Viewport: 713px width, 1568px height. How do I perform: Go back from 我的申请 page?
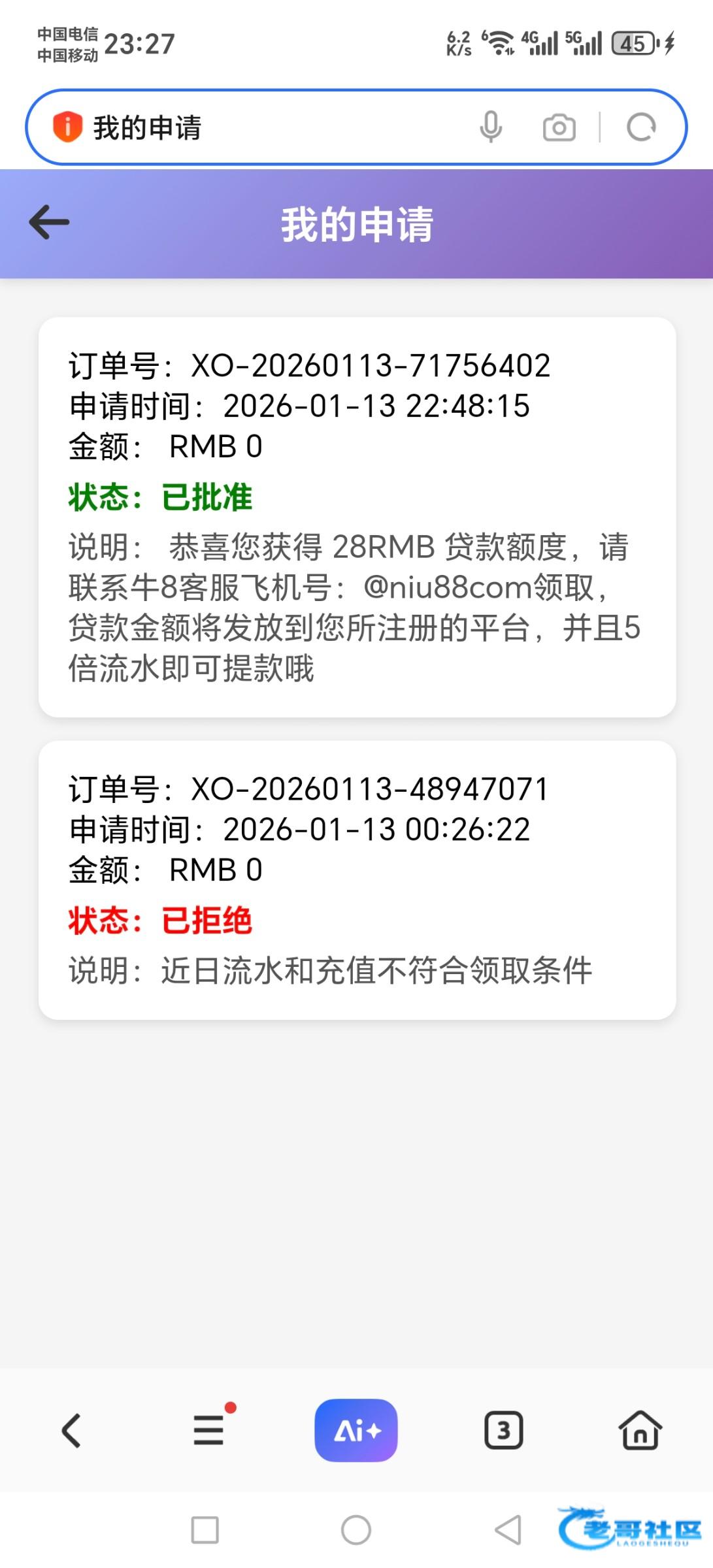[50, 223]
